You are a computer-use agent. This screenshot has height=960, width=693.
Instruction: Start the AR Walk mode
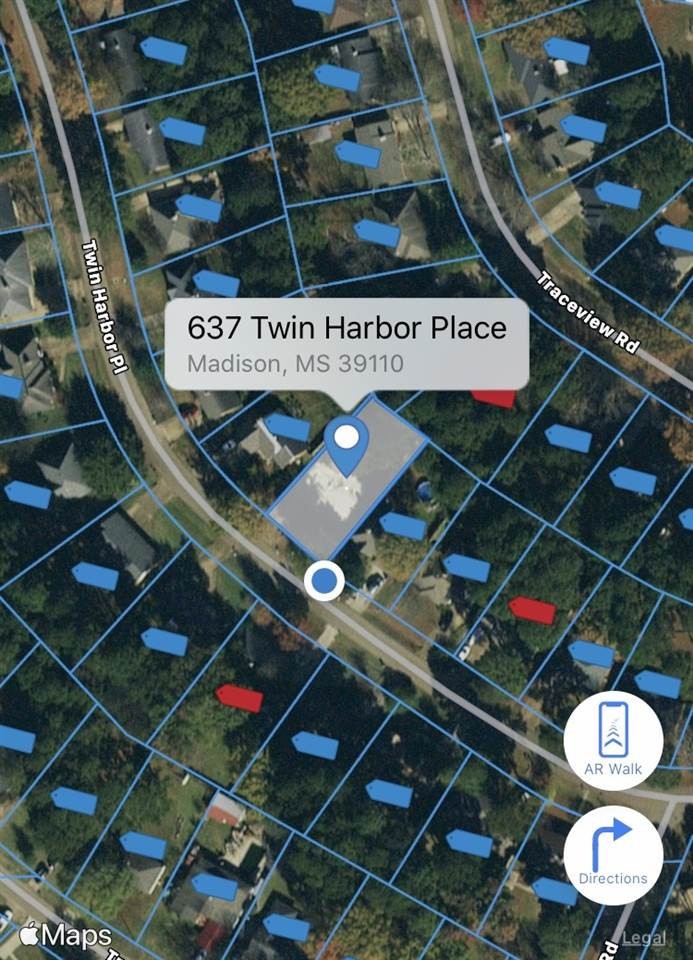coord(612,740)
